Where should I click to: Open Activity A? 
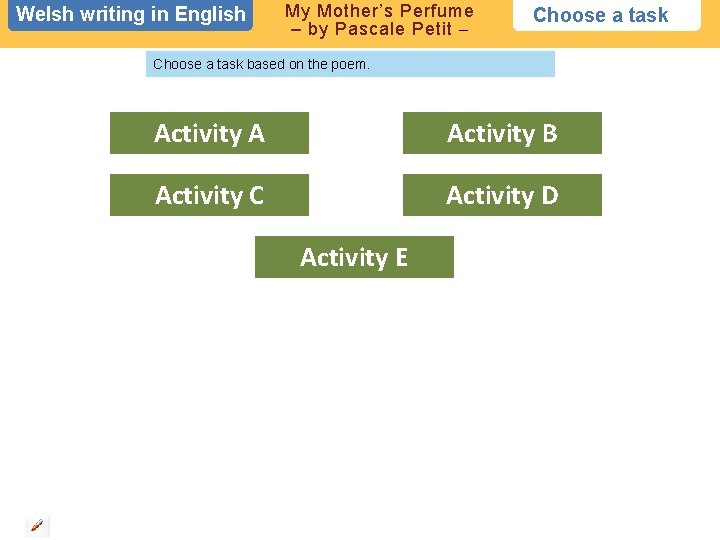pos(209,133)
